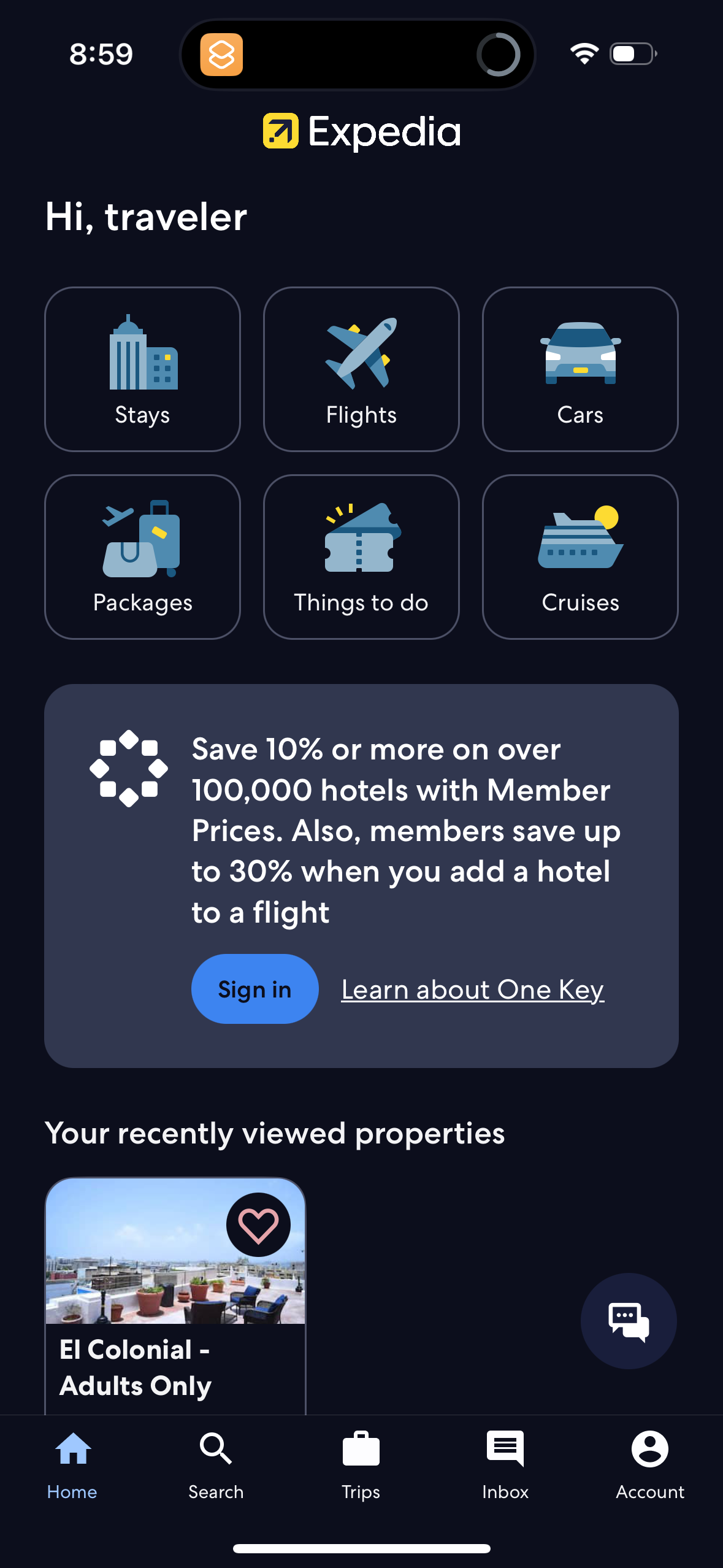Tap the status bar clock
The width and height of the screenshot is (723, 1568).
pos(101,54)
